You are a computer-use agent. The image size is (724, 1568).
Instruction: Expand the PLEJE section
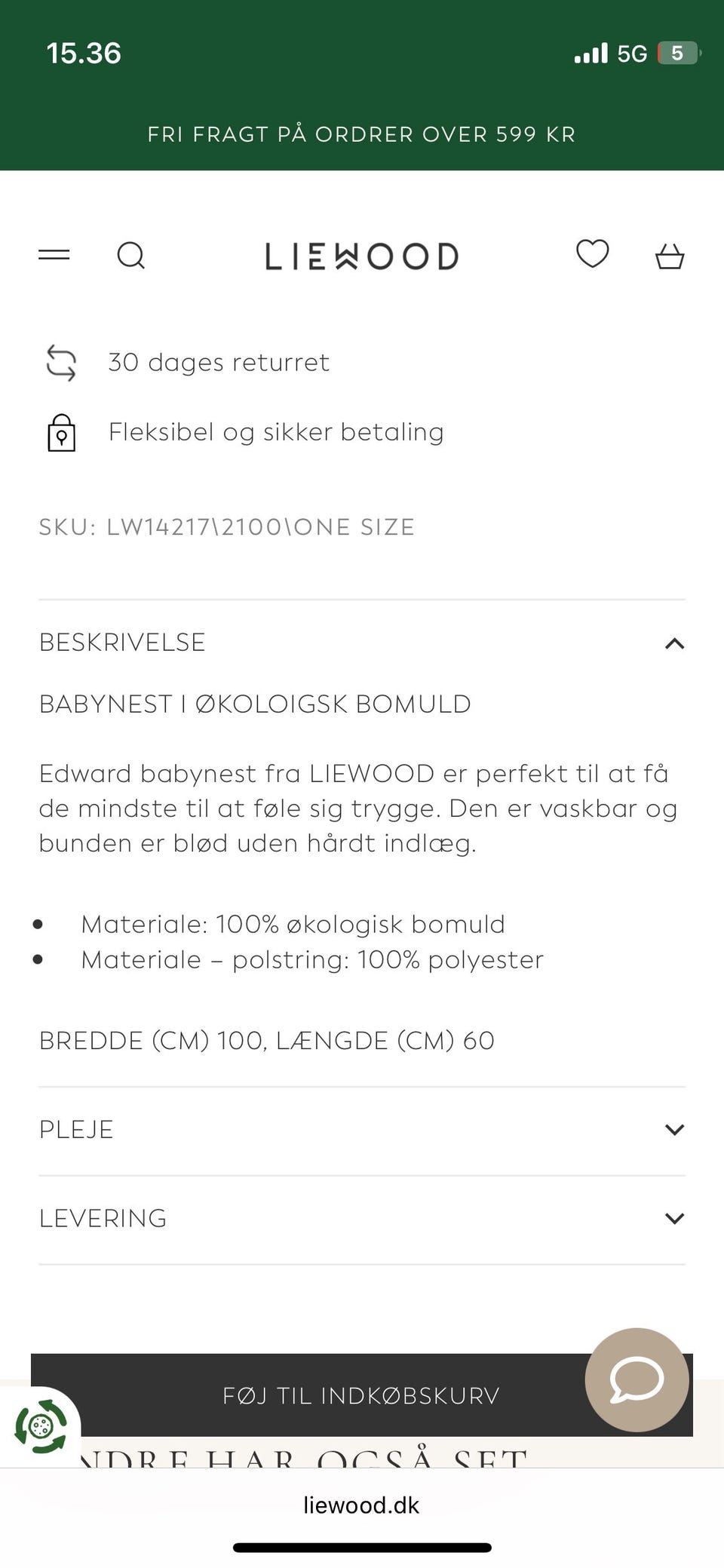click(x=674, y=1129)
